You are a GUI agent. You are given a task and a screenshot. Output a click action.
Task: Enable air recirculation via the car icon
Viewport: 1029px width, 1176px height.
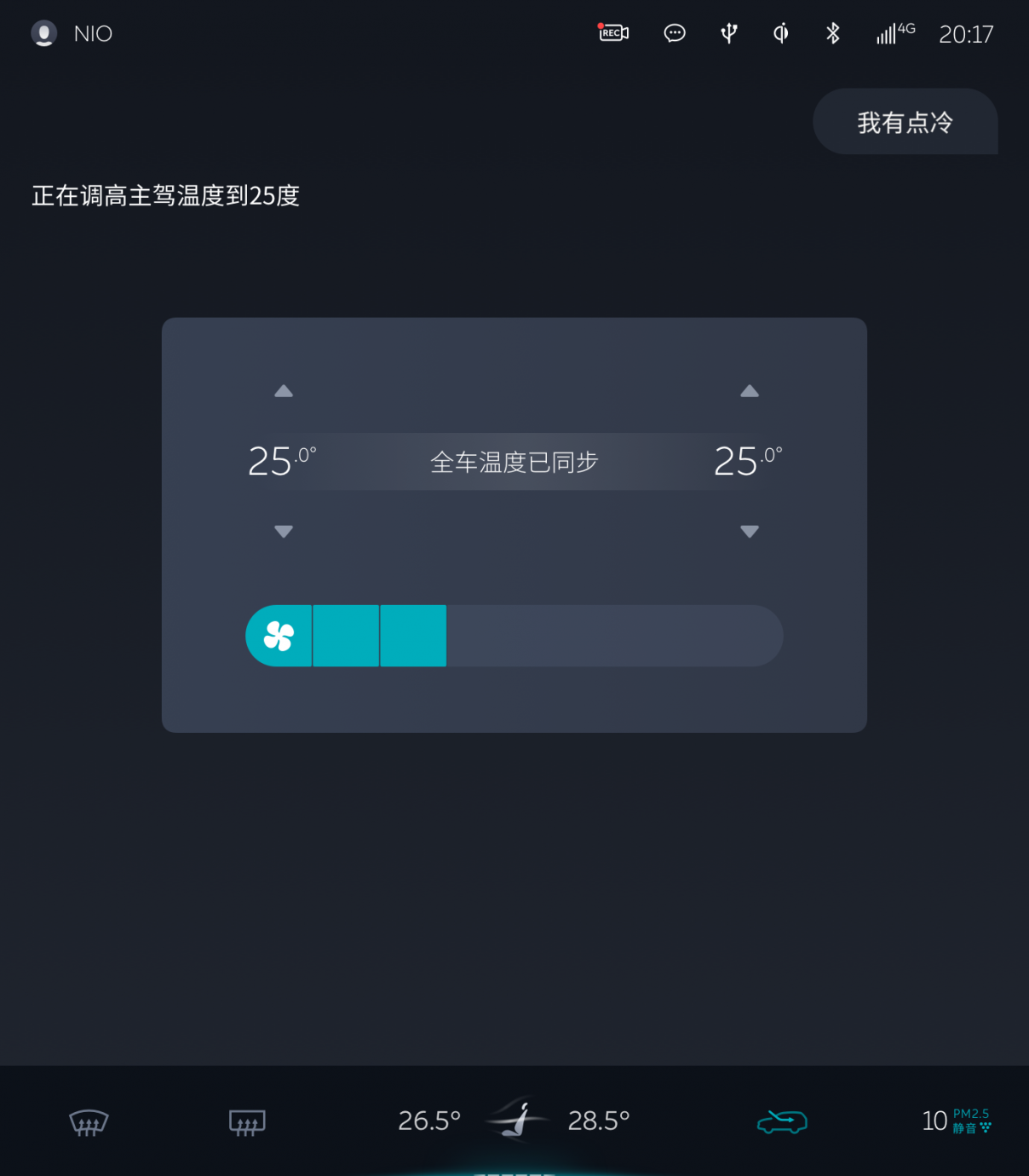(x=781, y=1121)
